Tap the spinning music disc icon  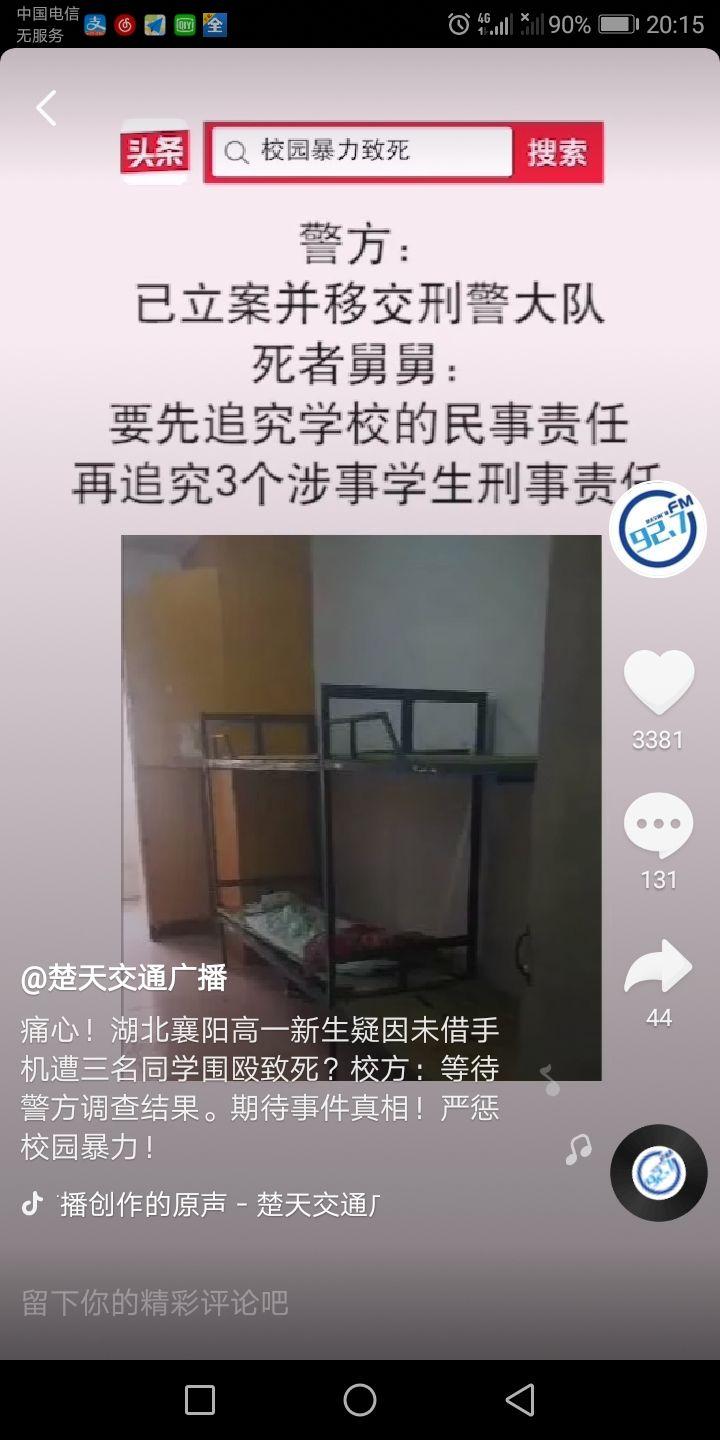[658, 1173]
